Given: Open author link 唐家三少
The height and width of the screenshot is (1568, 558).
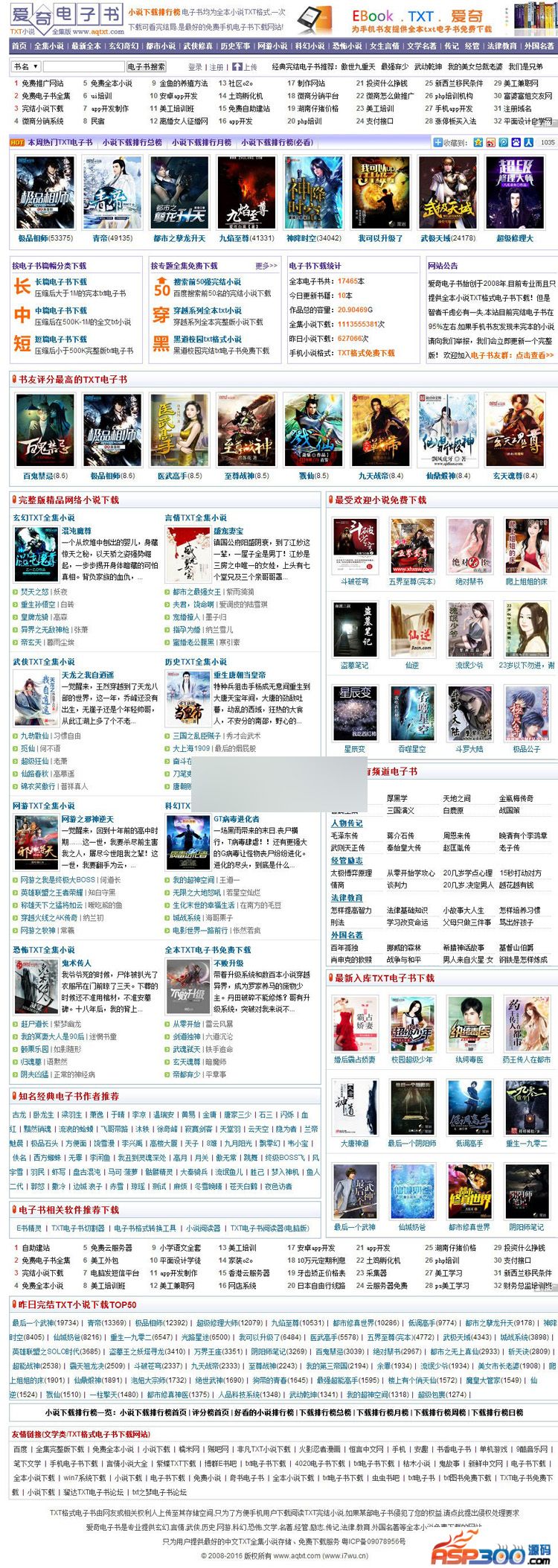Looking at the screenshot, I should [237, 1115].
